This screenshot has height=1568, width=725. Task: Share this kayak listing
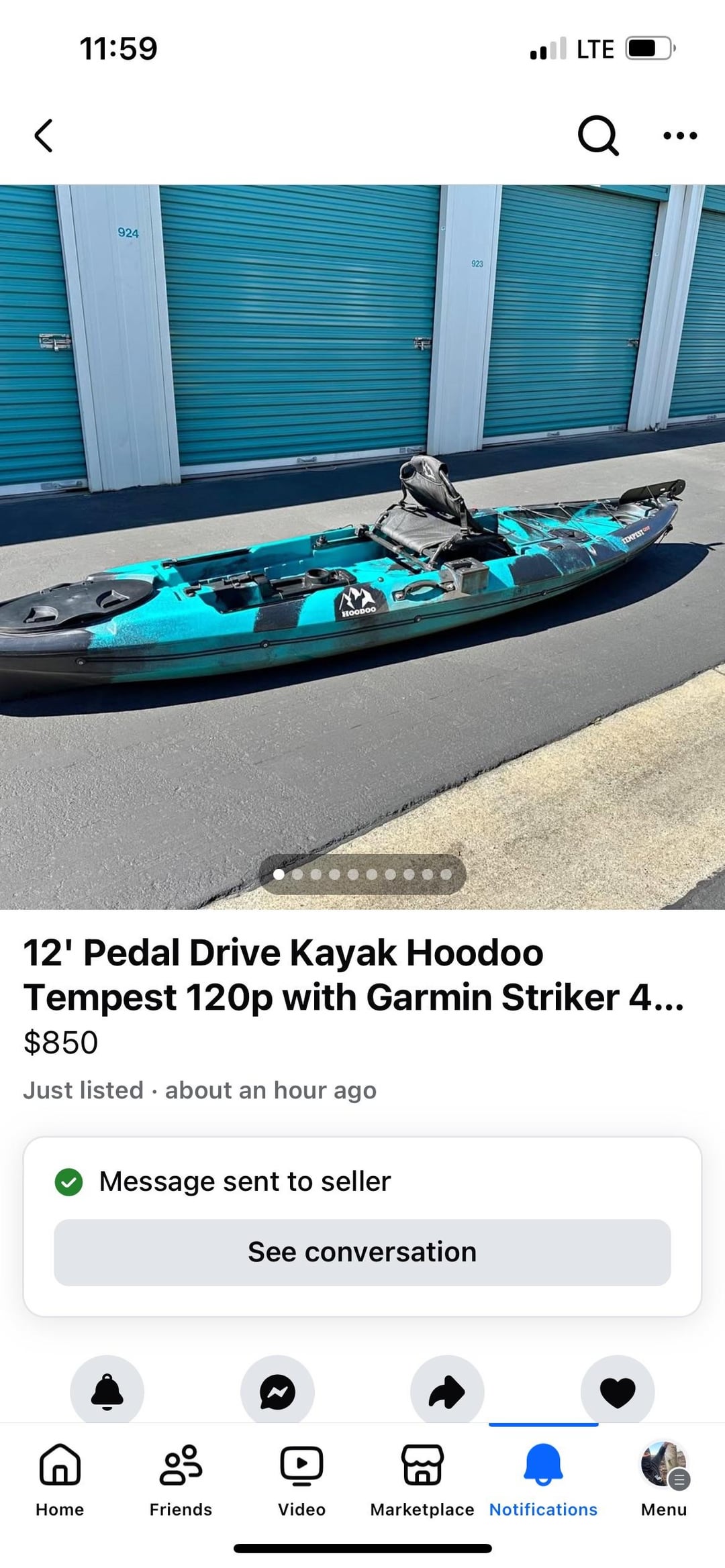tap(447, 1392)
